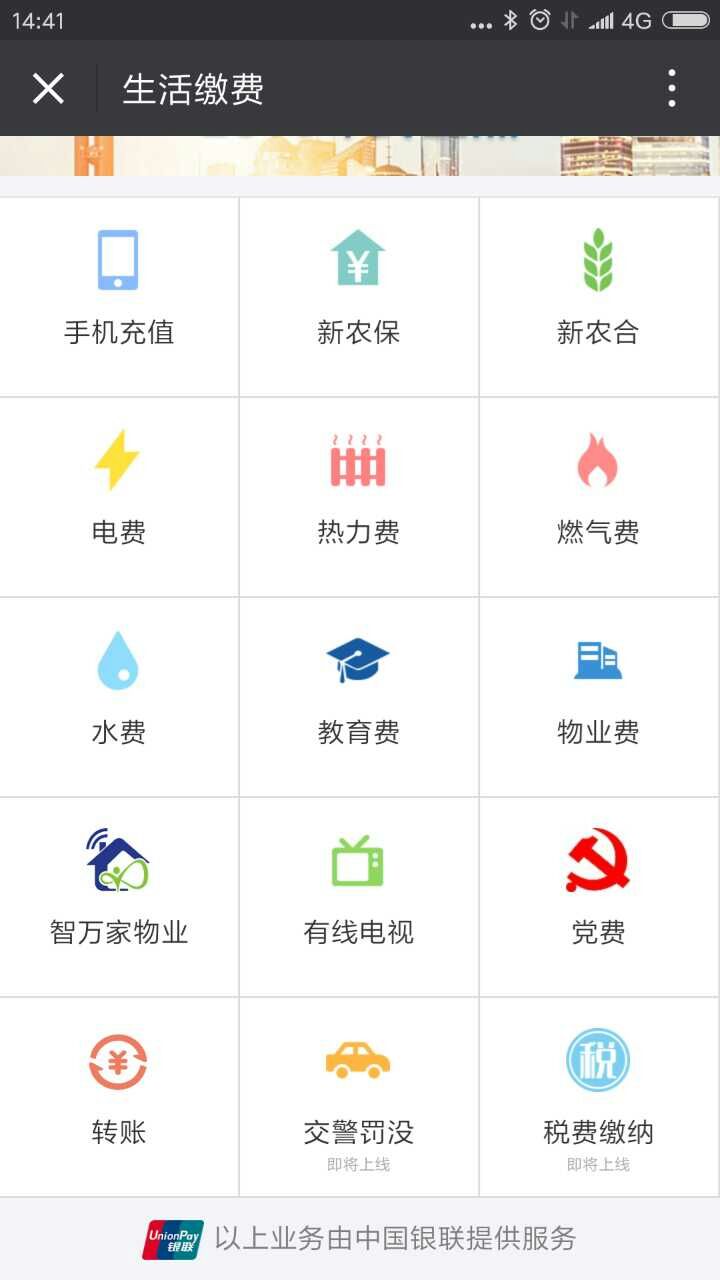Tap the 交警罚没 traffic fines tile
The width and height of the screenshot is (720, 1280).
pyautogui.click(x=359, y=1096)
